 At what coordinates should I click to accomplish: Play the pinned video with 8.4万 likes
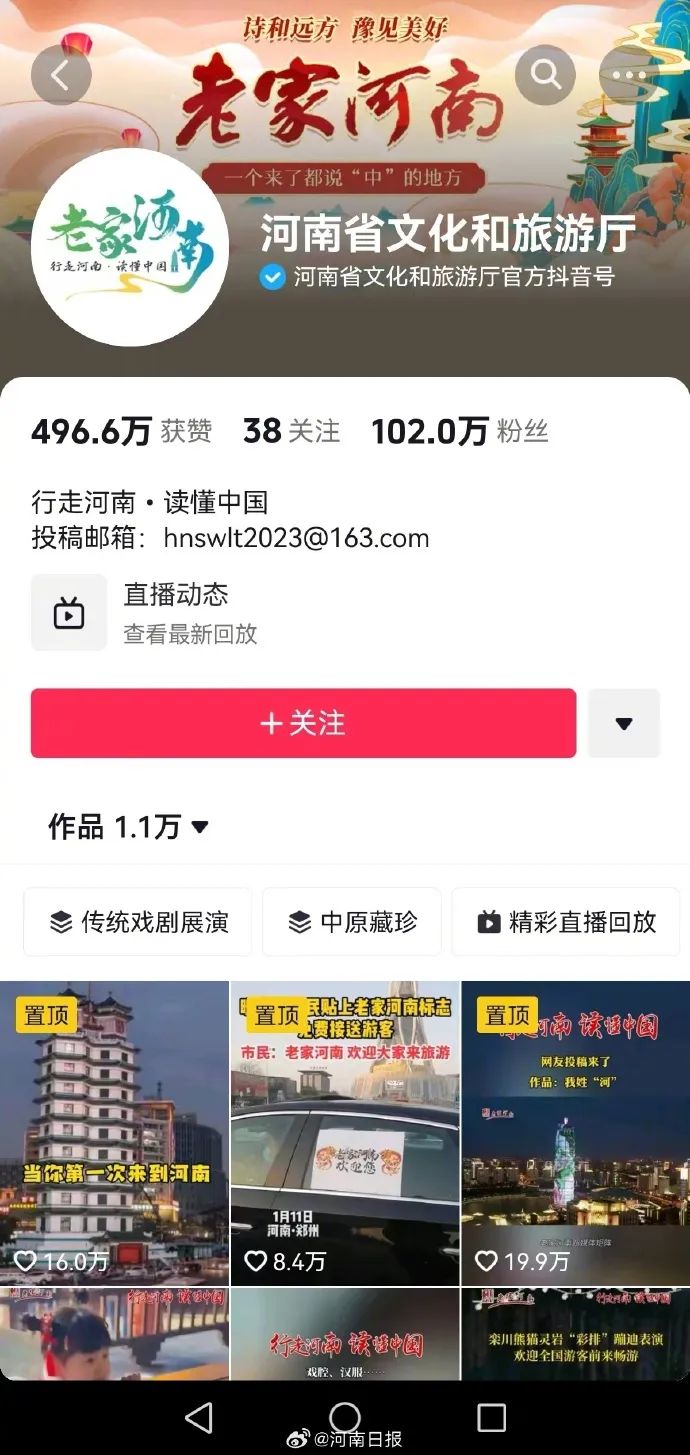[345, 1133]
